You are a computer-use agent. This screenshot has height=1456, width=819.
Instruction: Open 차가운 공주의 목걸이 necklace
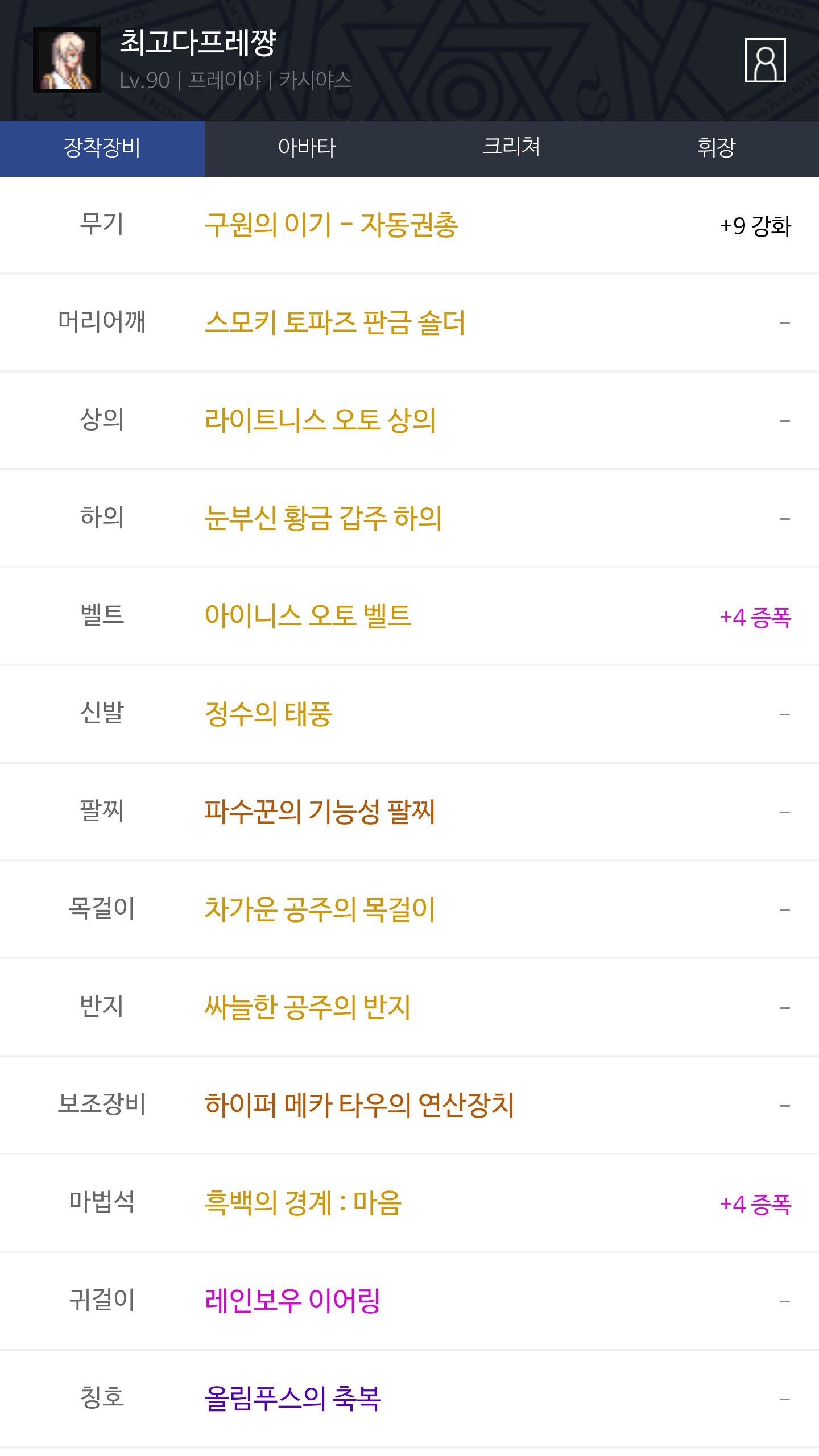pyautogui.click(x=320, y=909)
